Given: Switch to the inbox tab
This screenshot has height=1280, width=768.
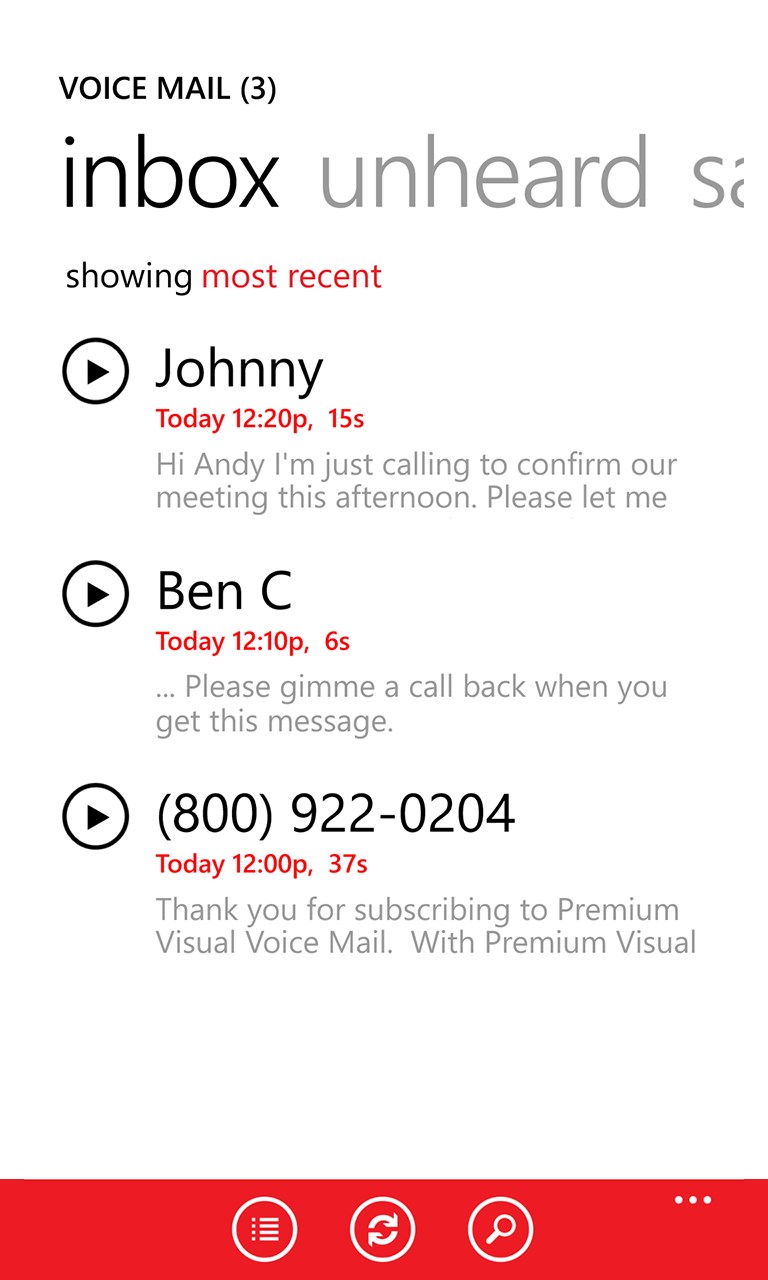Looking at the screenshot, I should coord(170,175).
